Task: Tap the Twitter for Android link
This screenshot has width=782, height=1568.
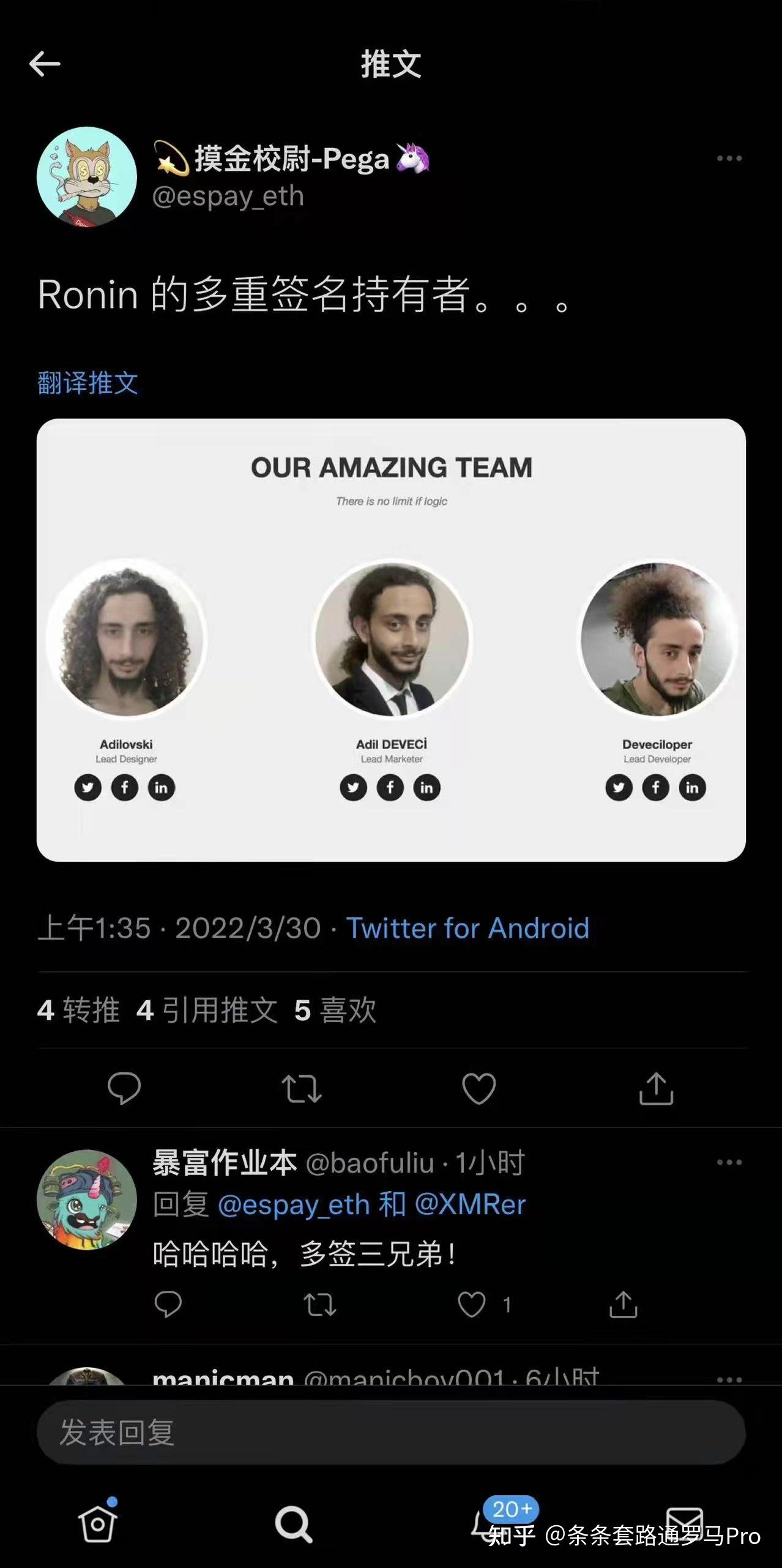Action: tap(467, 928)
